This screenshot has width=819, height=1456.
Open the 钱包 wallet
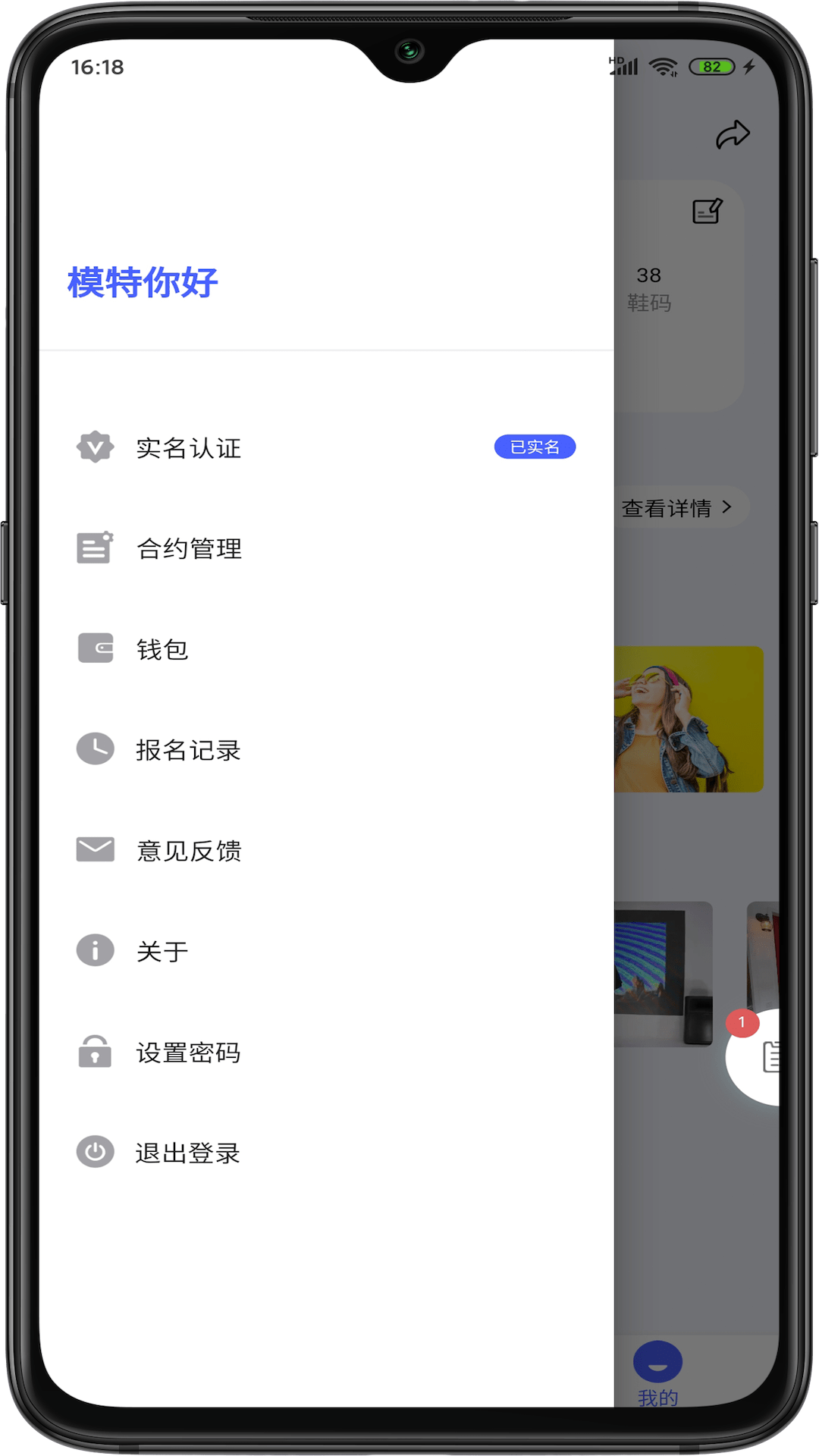click(162, 649)
